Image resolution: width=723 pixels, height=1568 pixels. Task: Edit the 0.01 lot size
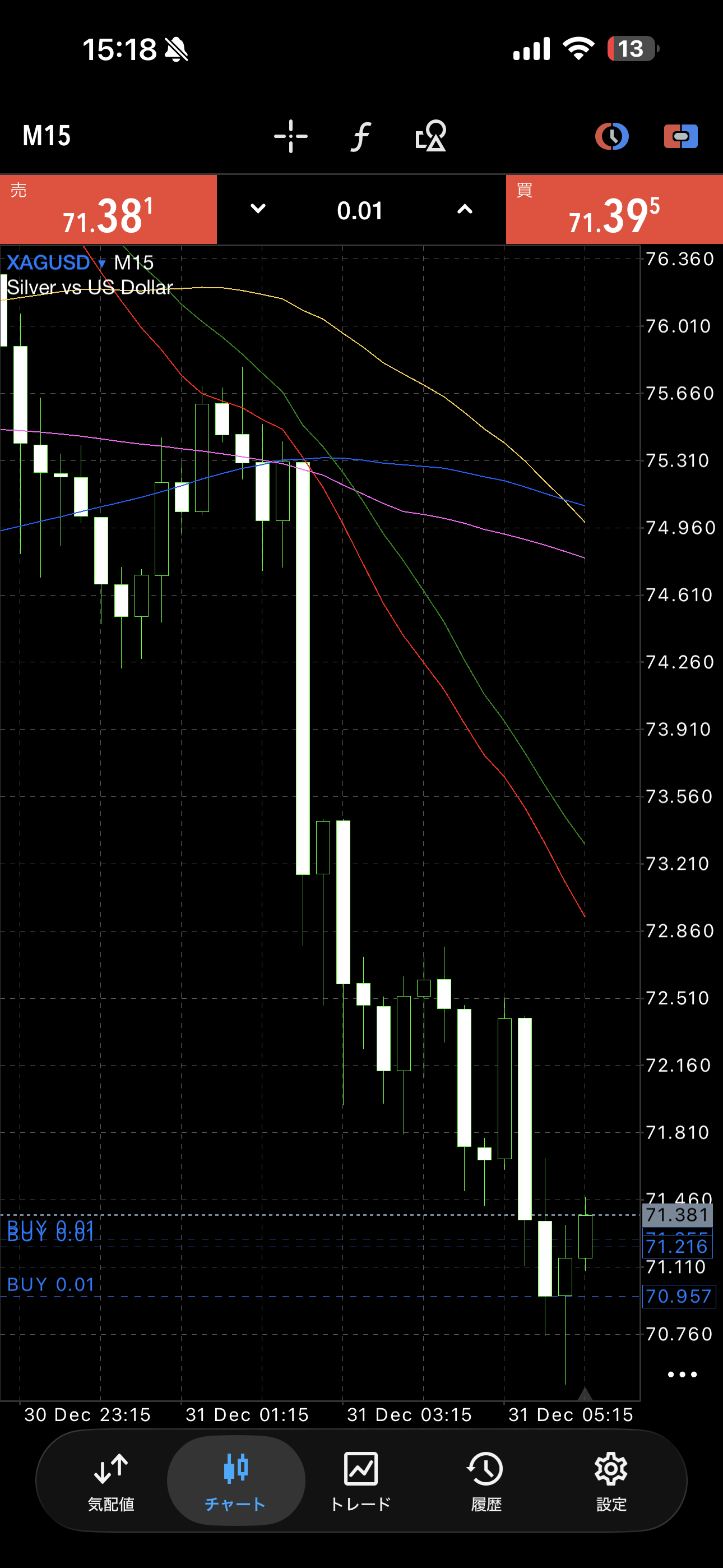(x=360, y=211)
